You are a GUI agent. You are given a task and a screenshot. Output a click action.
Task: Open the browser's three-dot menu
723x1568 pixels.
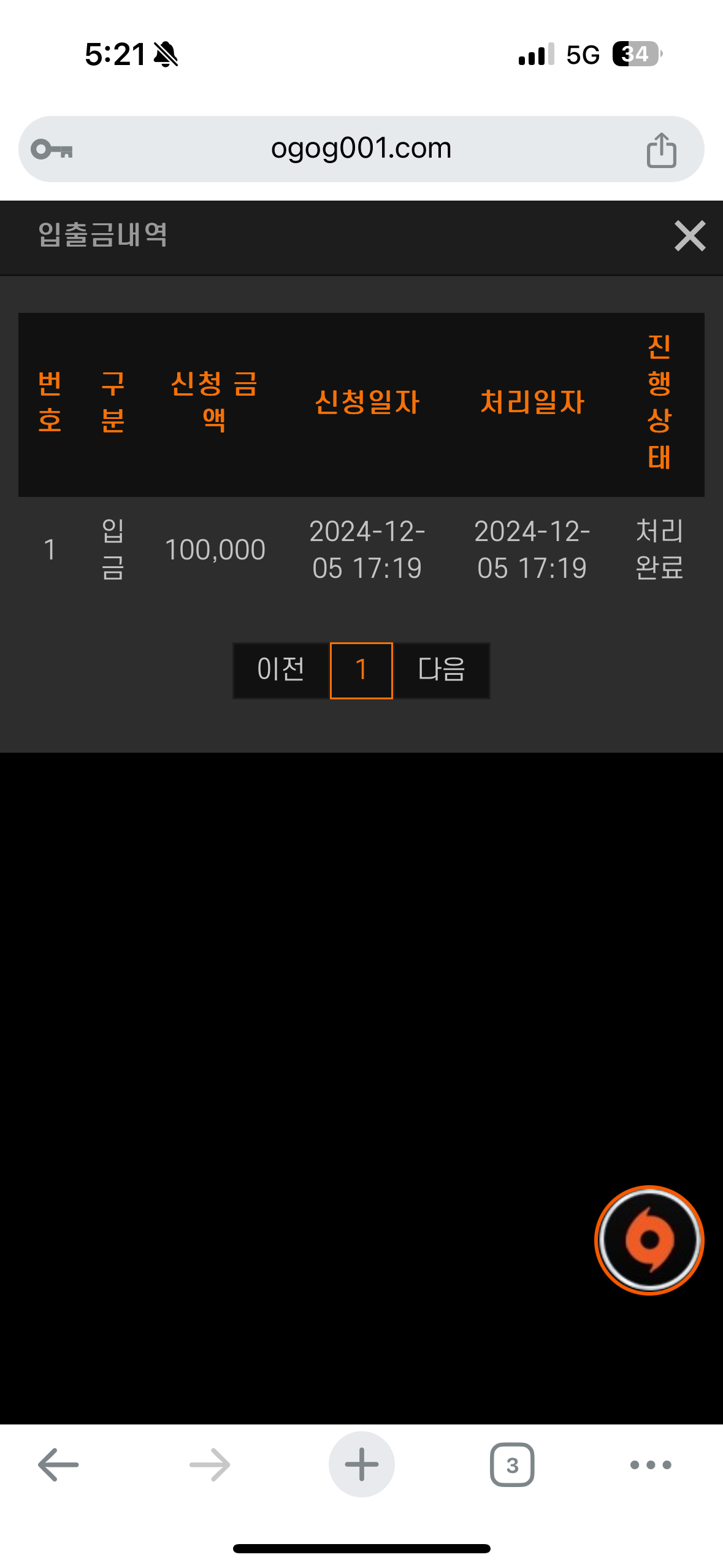coord(651,1465)
